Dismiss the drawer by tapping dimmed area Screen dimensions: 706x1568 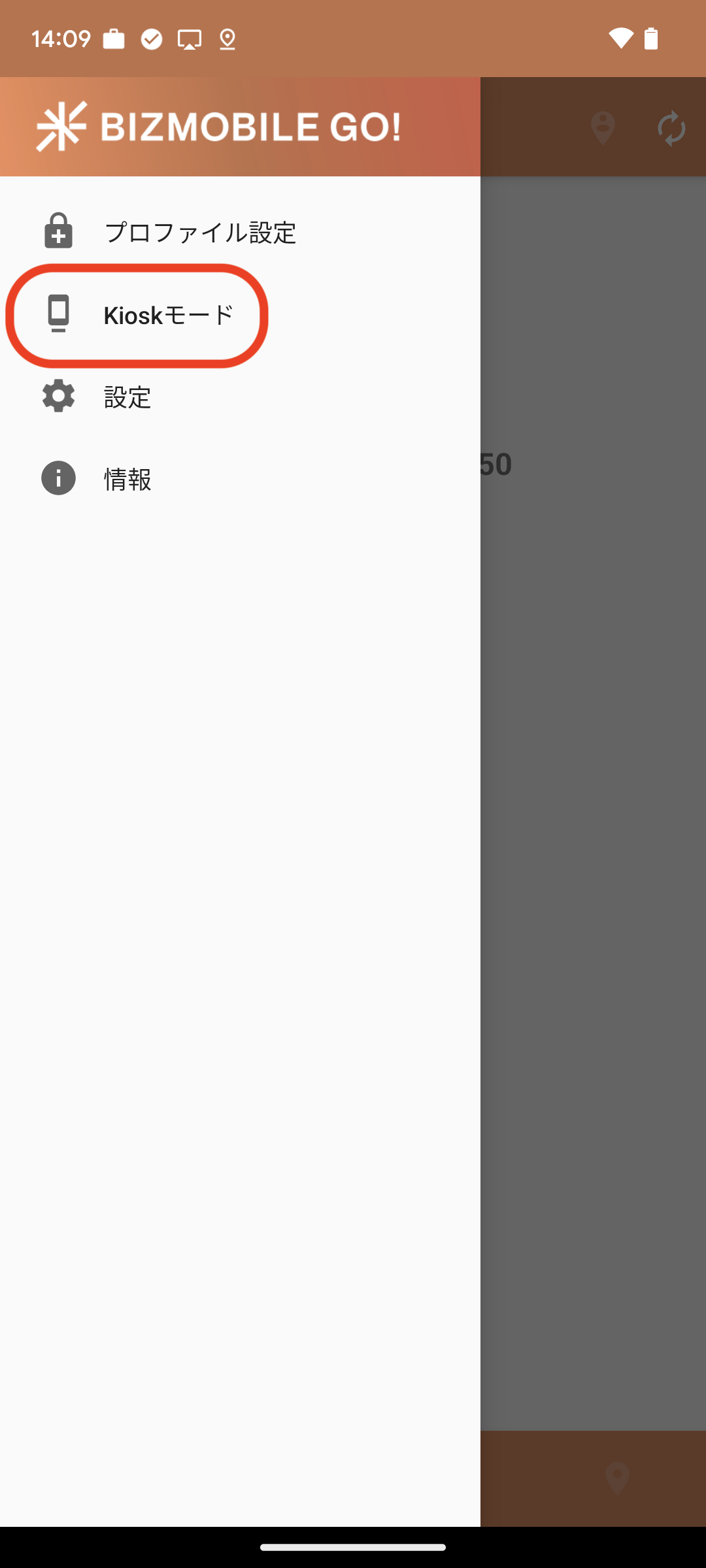[x=593, y=849]
